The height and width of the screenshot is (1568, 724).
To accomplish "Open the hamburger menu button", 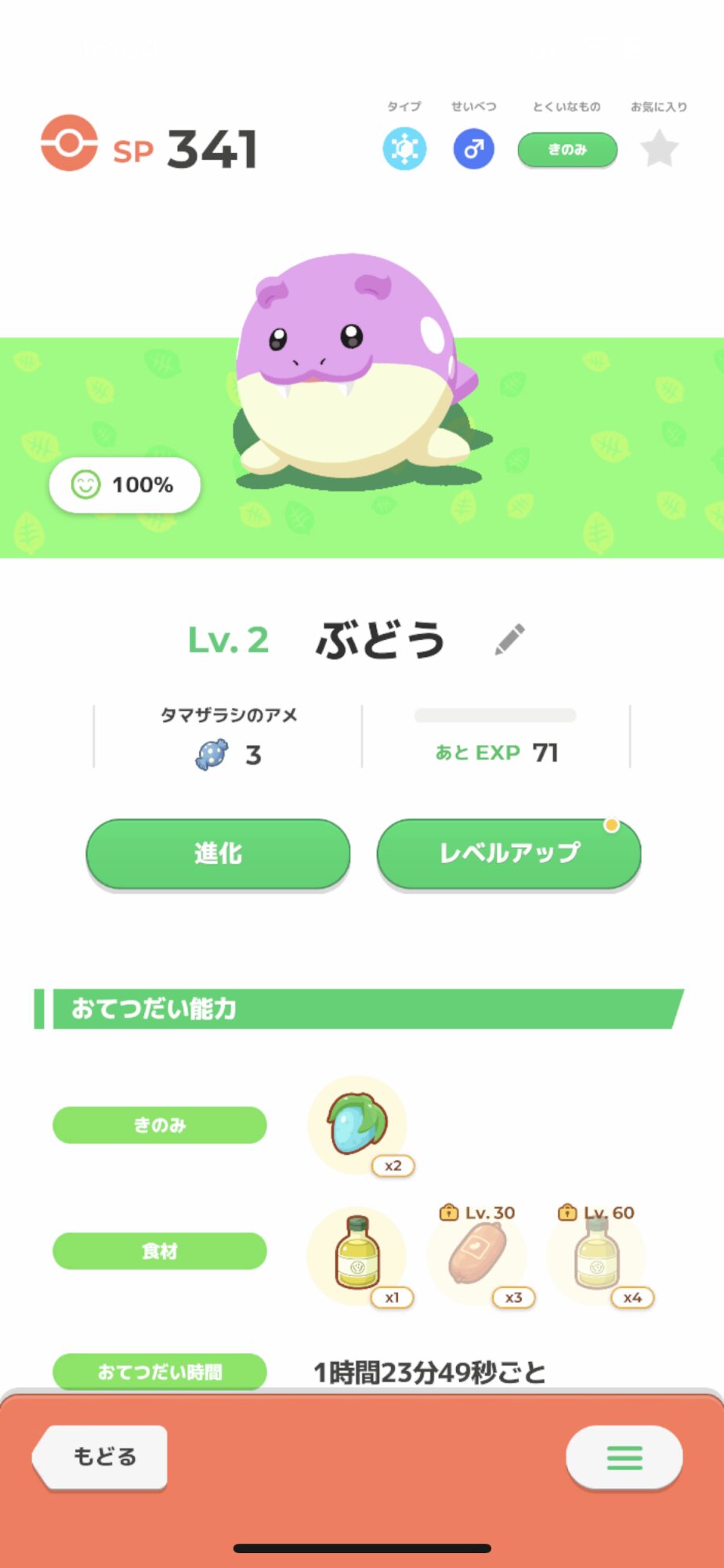I will tap(624, 1457).
